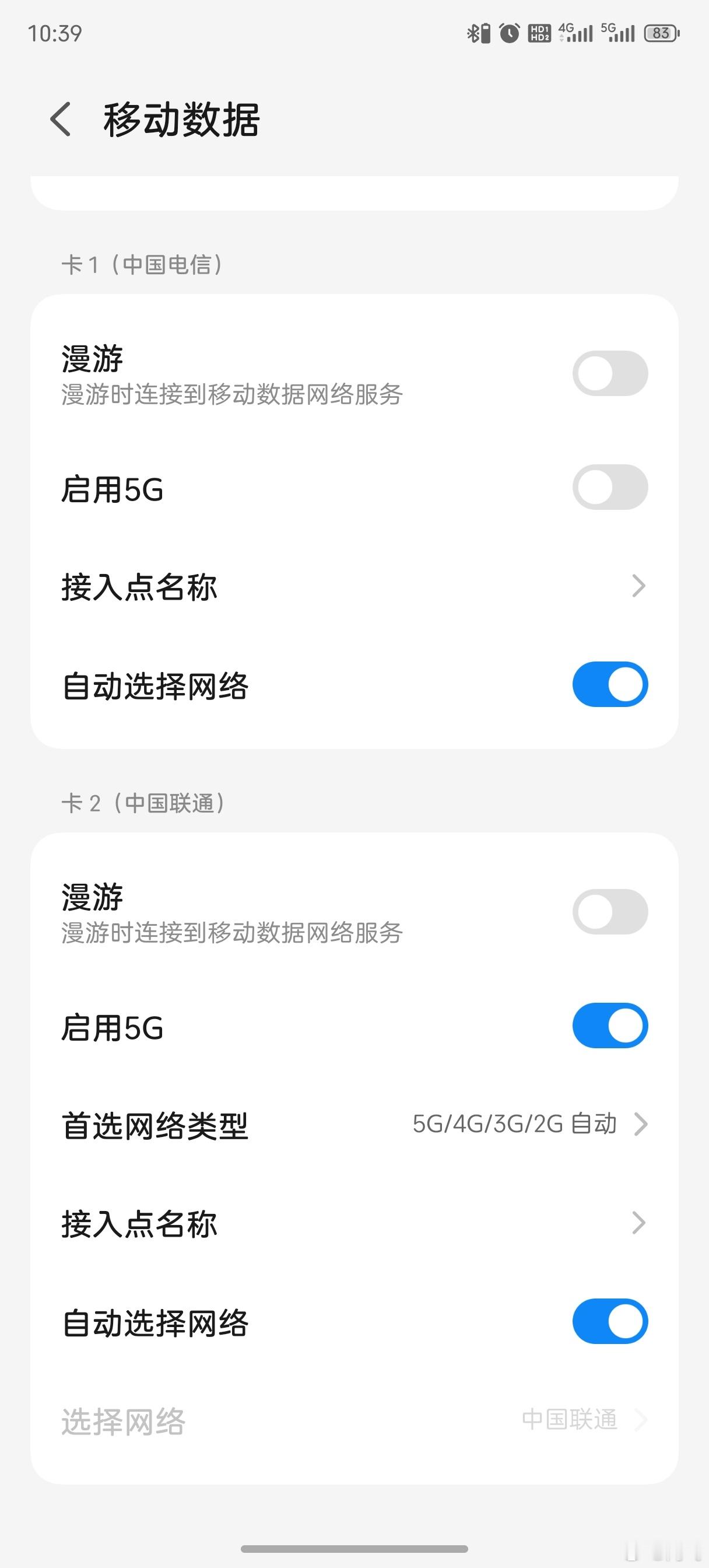Open 接入点名称 for 卡2 中国联通
Image resolution: width=709 pixels, height=1568 pixels.
[x=353, y=1223]
